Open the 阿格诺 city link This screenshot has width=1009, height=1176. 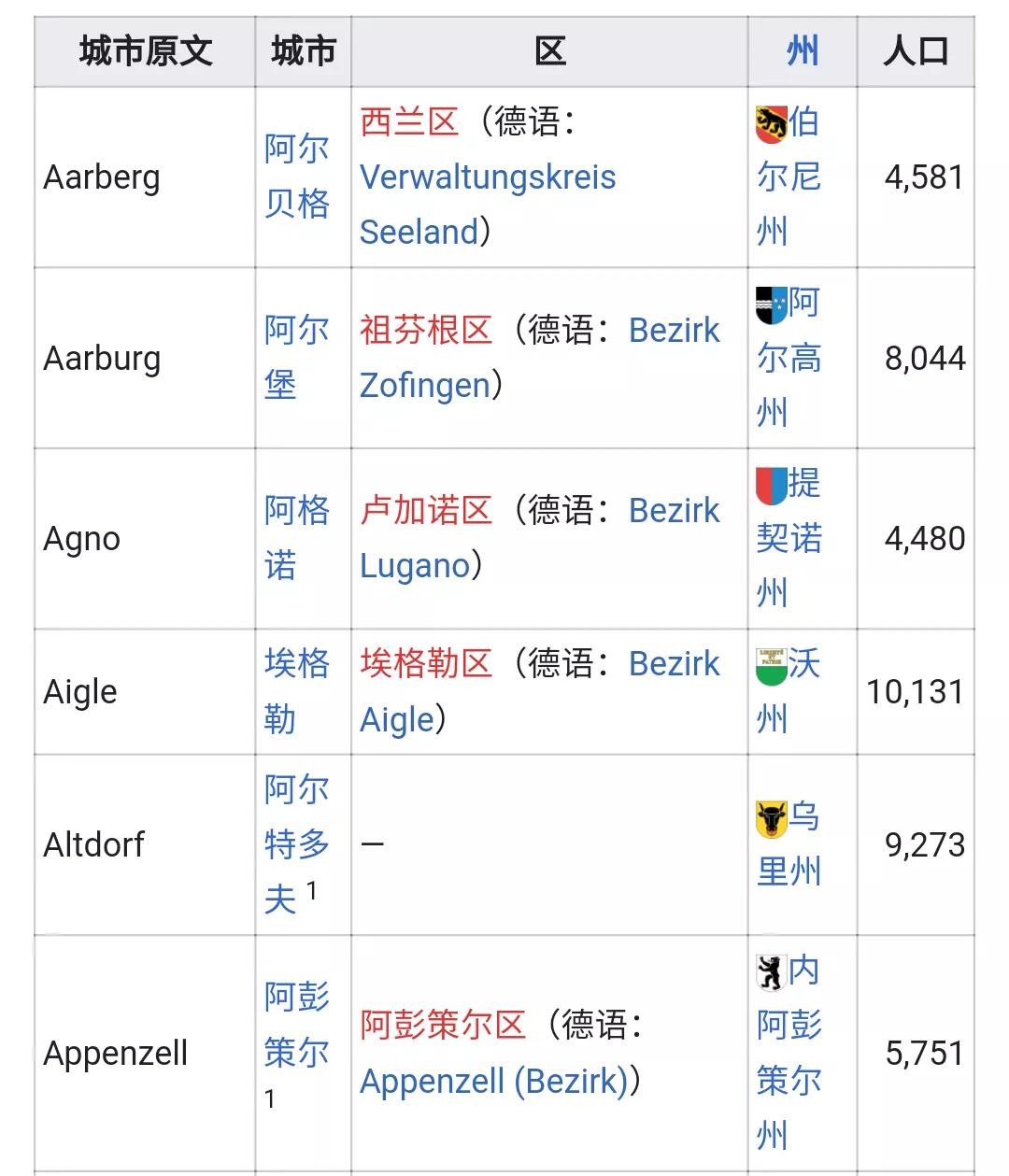click(296, 537)
